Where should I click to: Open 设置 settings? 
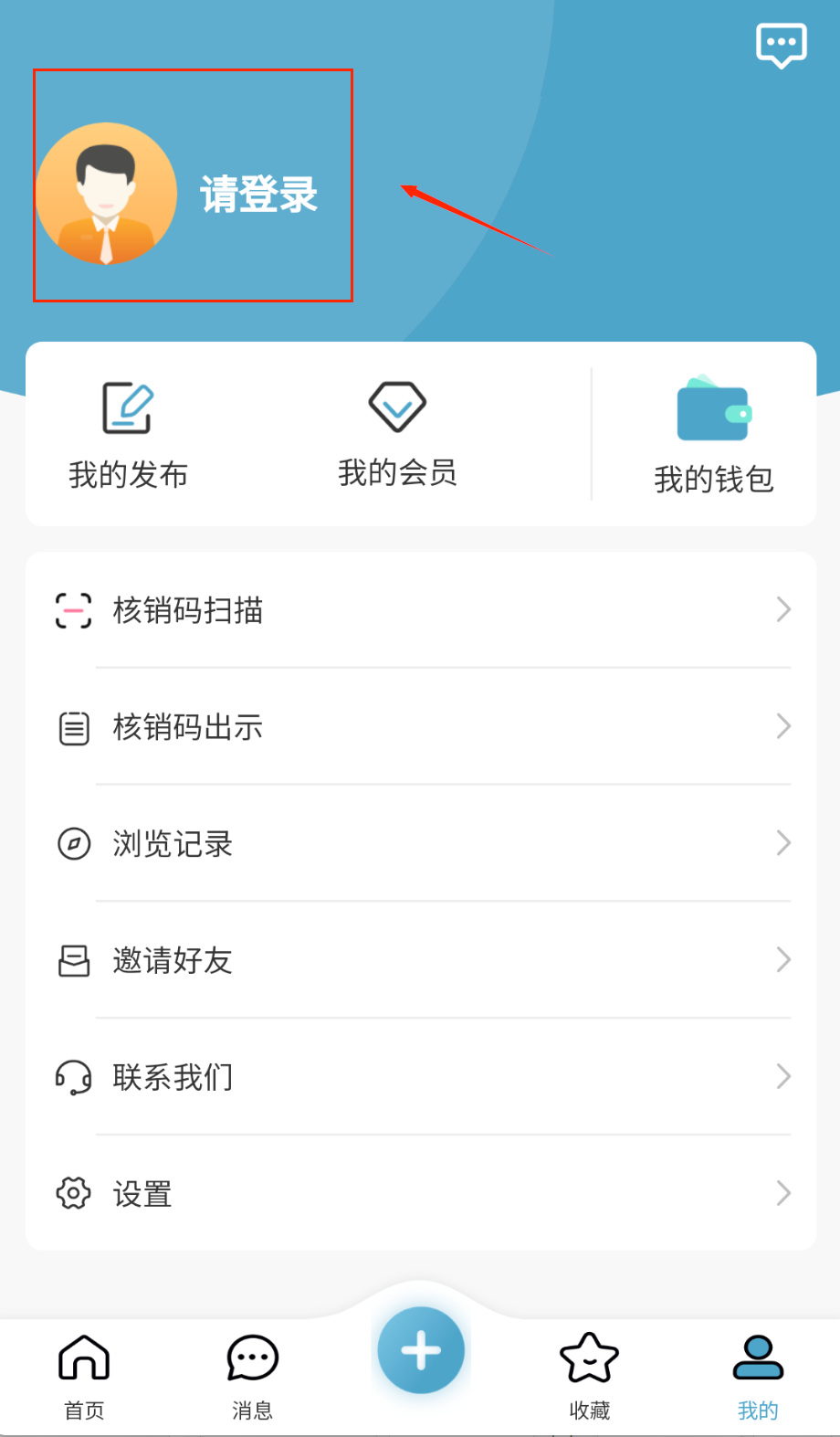coord(420,1194)
